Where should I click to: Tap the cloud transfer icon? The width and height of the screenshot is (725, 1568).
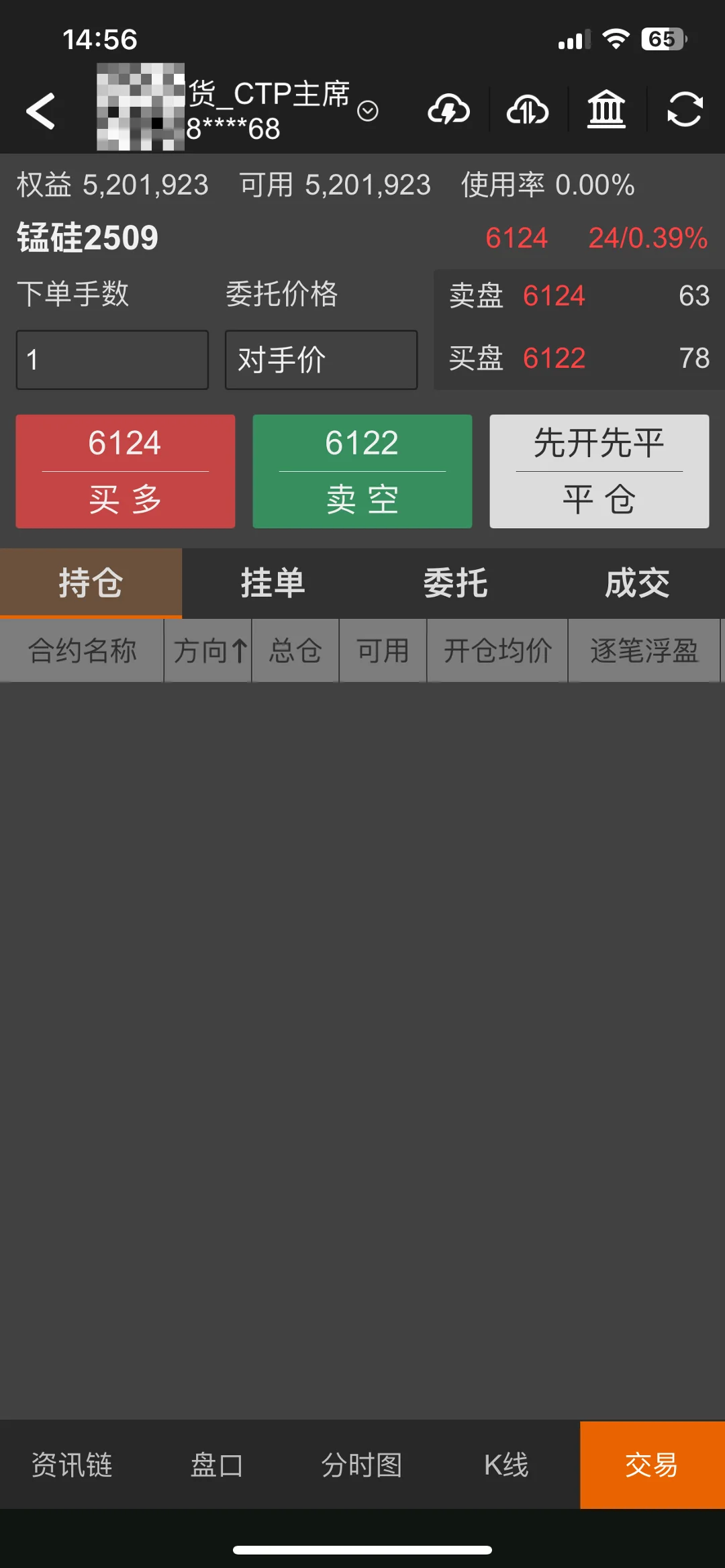pyautogui.click(x=528, y=109)
